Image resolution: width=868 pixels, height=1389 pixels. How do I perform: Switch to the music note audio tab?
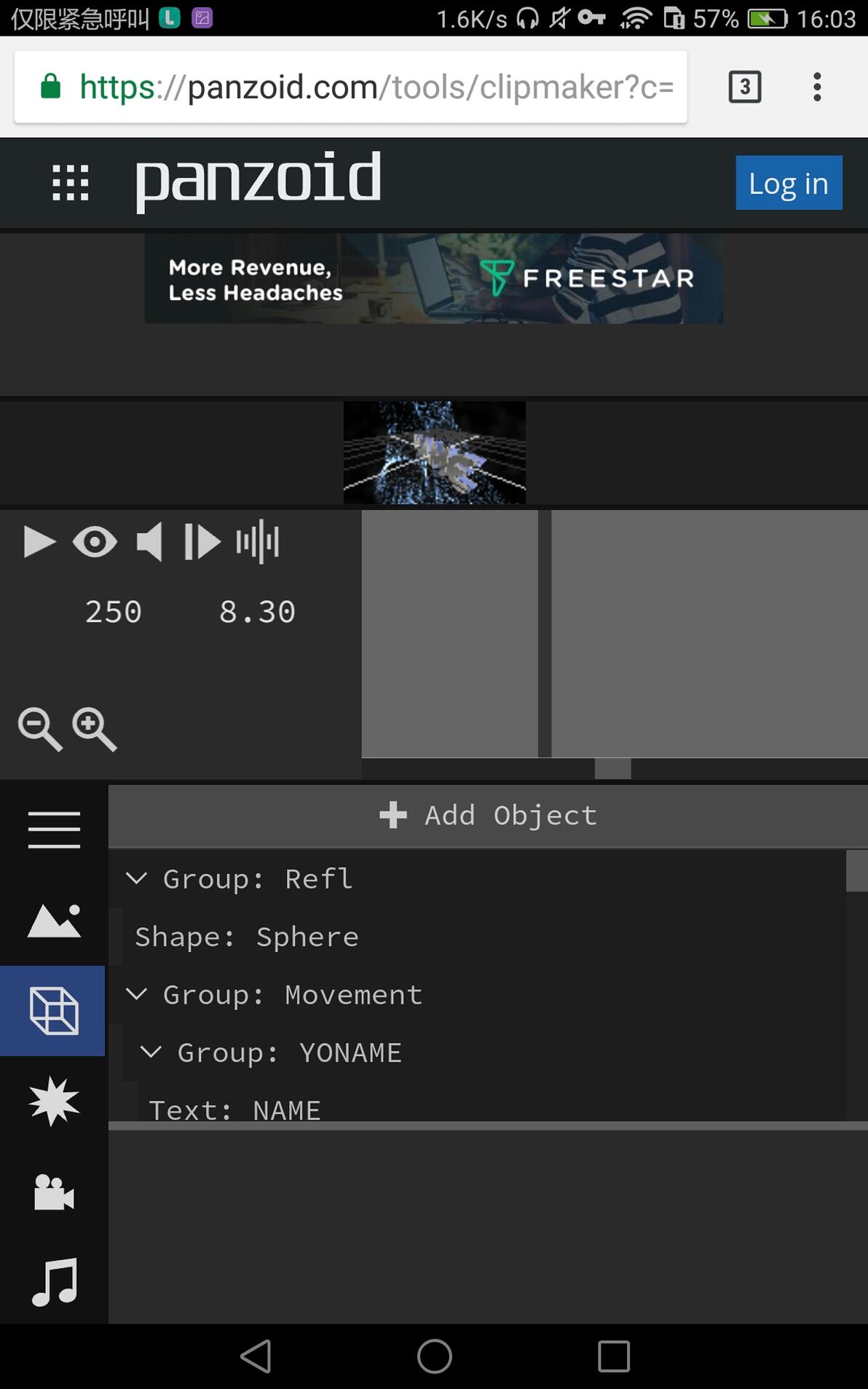[x=54, y=1281]
